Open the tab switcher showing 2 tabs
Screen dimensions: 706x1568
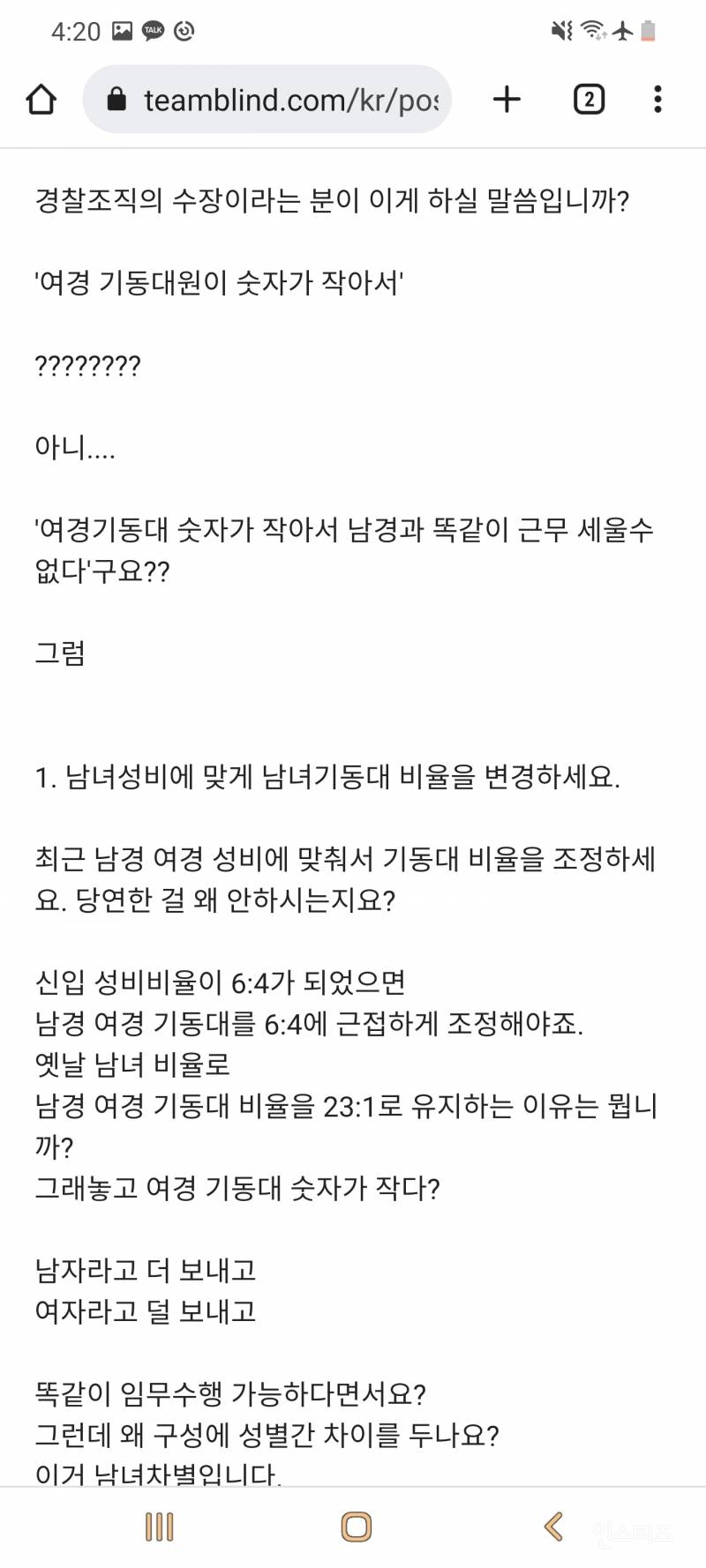(590, 99)
